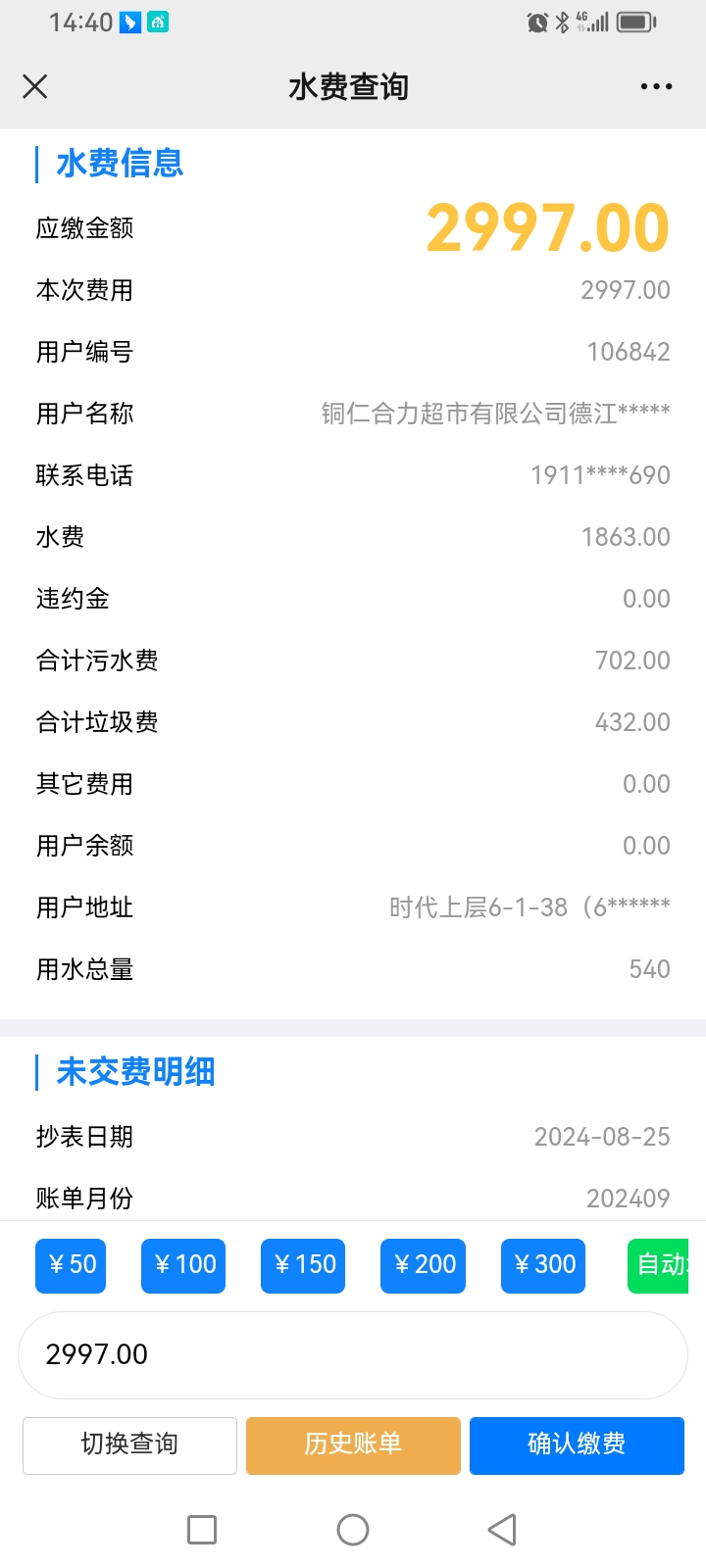This screenshot has height=1568, width=706.
Task: Choose the ¥300 quick amount
Action: tap(543, 1265)
